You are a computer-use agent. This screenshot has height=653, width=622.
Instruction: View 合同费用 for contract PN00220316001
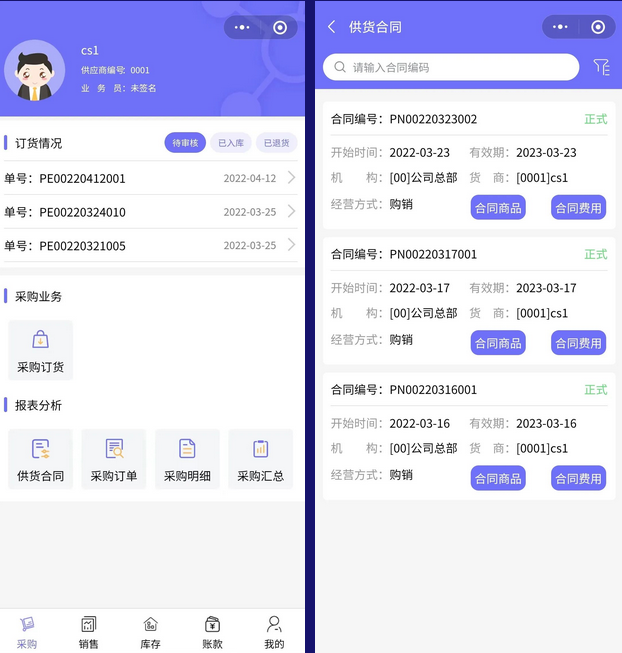pos(578,478)
